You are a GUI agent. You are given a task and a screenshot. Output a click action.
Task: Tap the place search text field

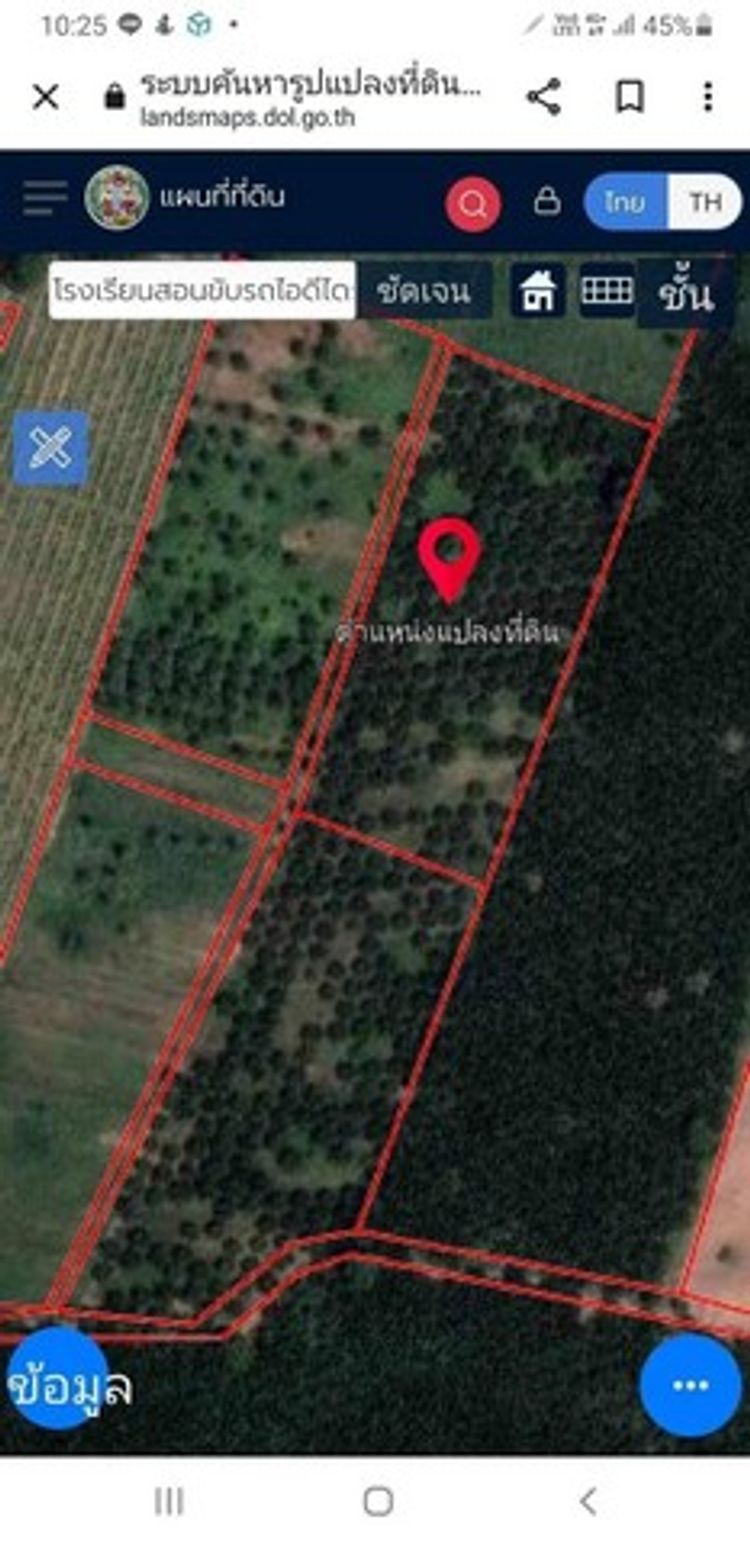202,291
